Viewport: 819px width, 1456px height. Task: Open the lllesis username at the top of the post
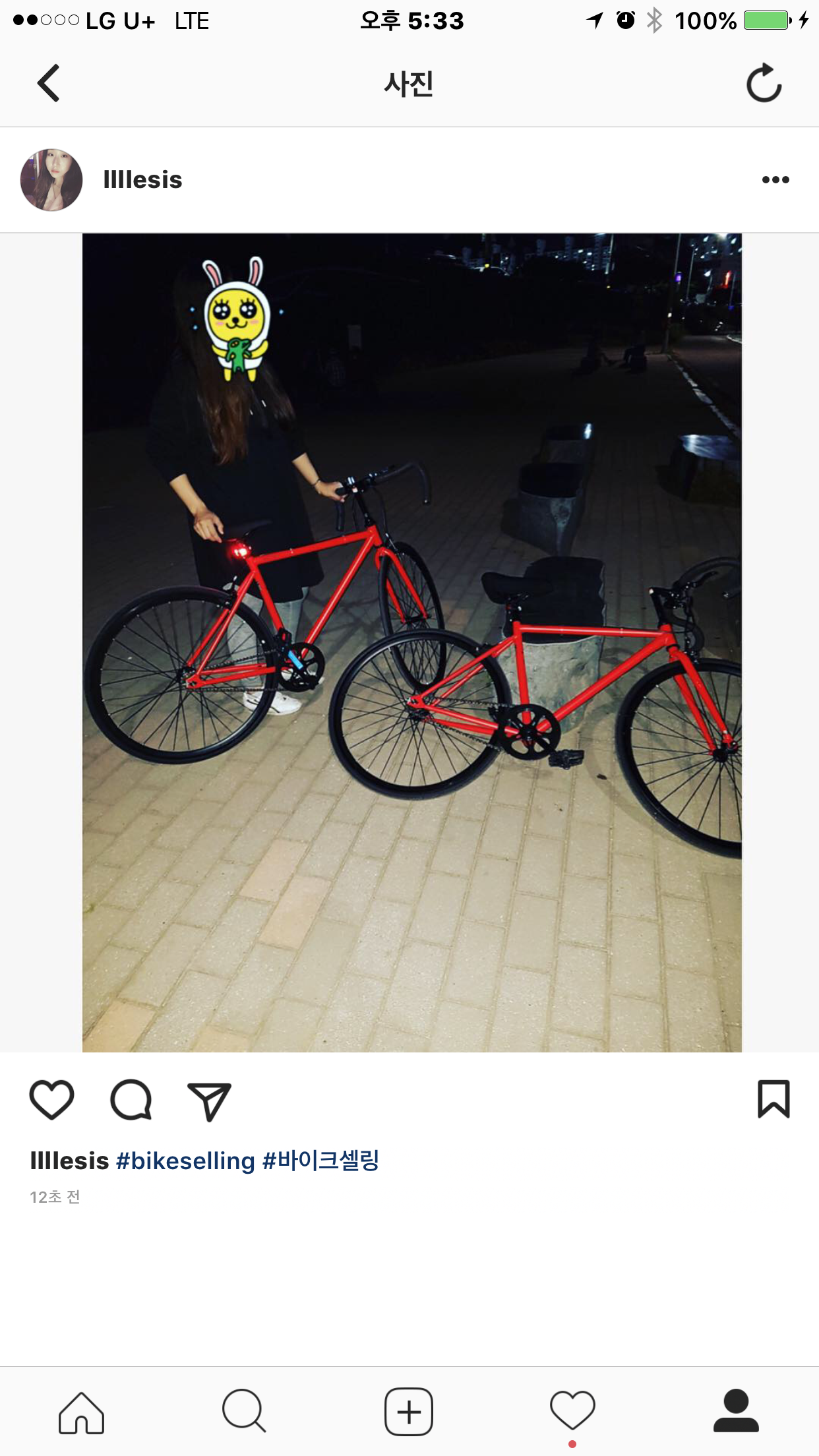click(x=142, y=180)
